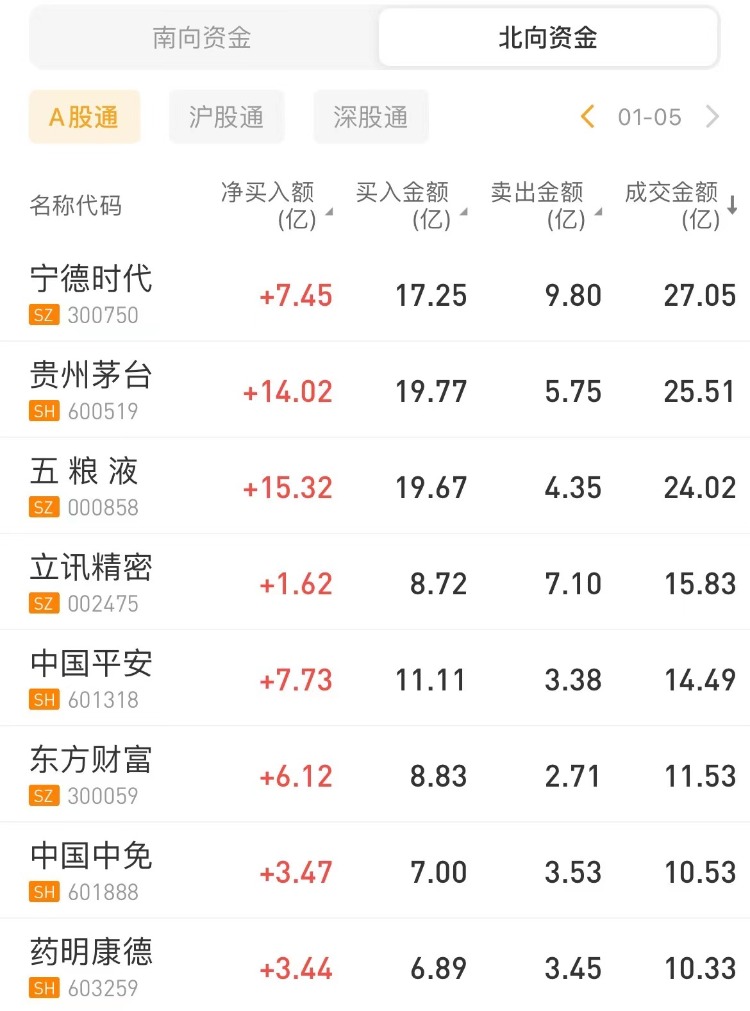Go to the date after 01-05
The image size is (750, 1011).
712,117
